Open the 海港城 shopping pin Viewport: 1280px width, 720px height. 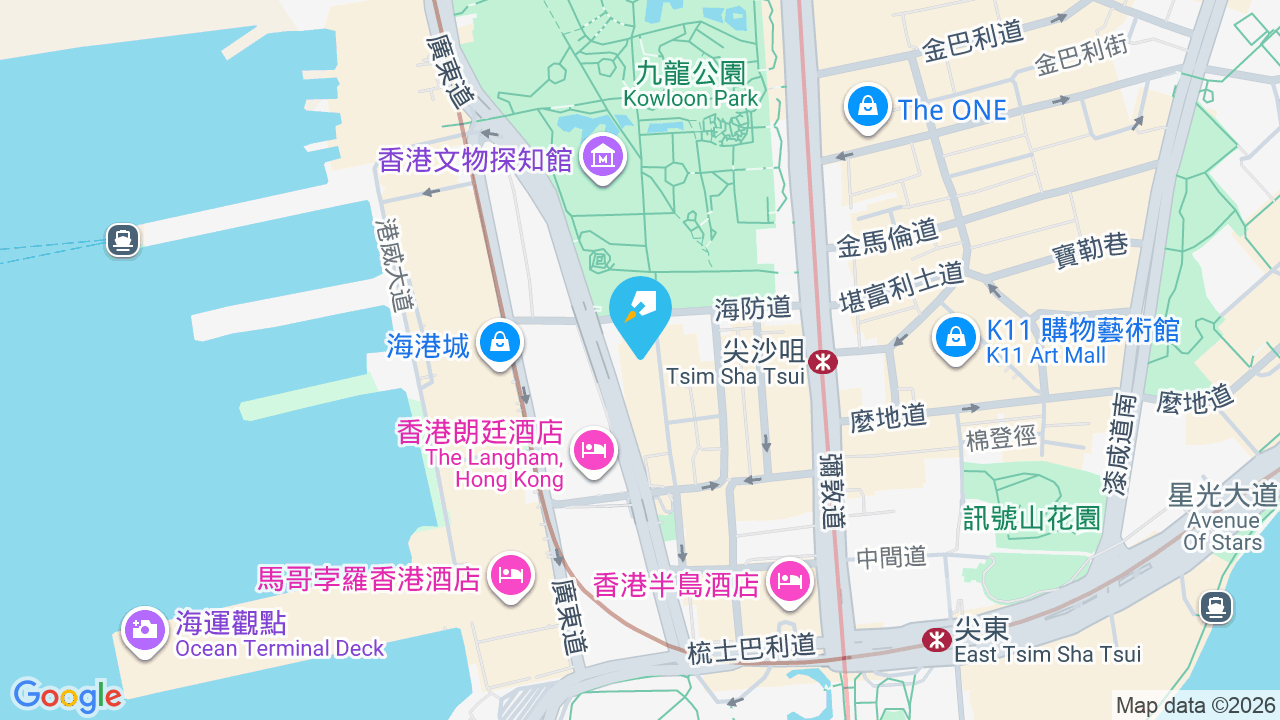coord(500,344)
